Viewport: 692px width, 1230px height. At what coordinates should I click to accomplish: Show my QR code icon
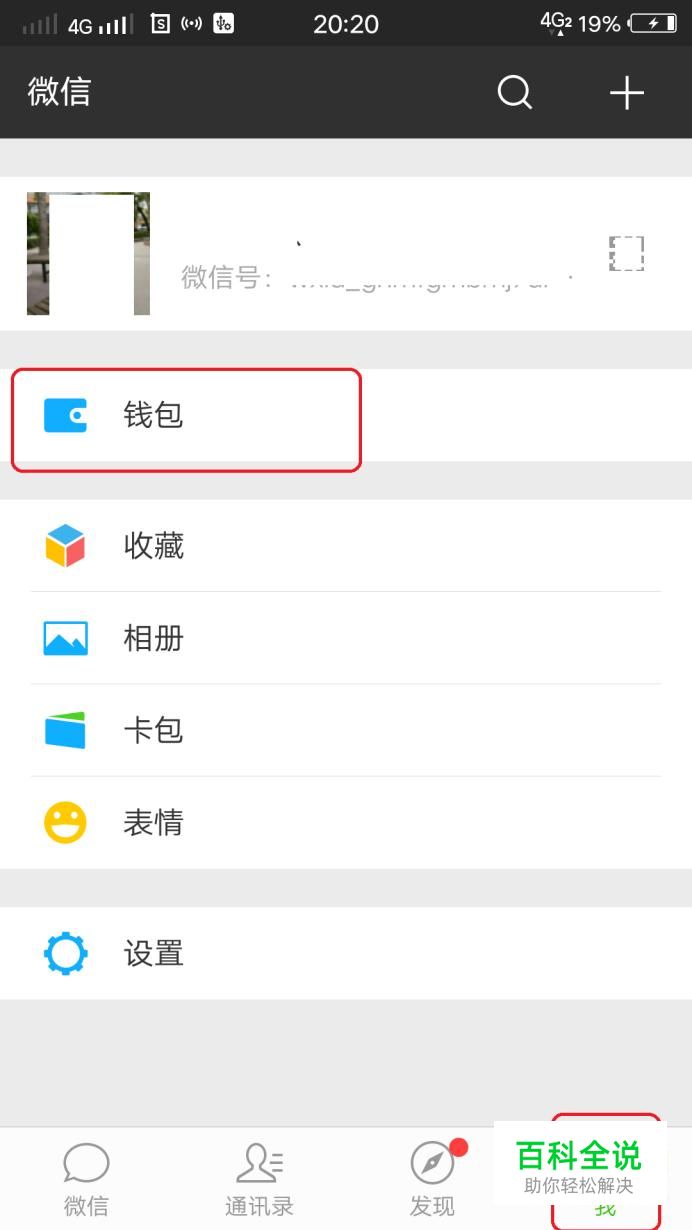626,254
